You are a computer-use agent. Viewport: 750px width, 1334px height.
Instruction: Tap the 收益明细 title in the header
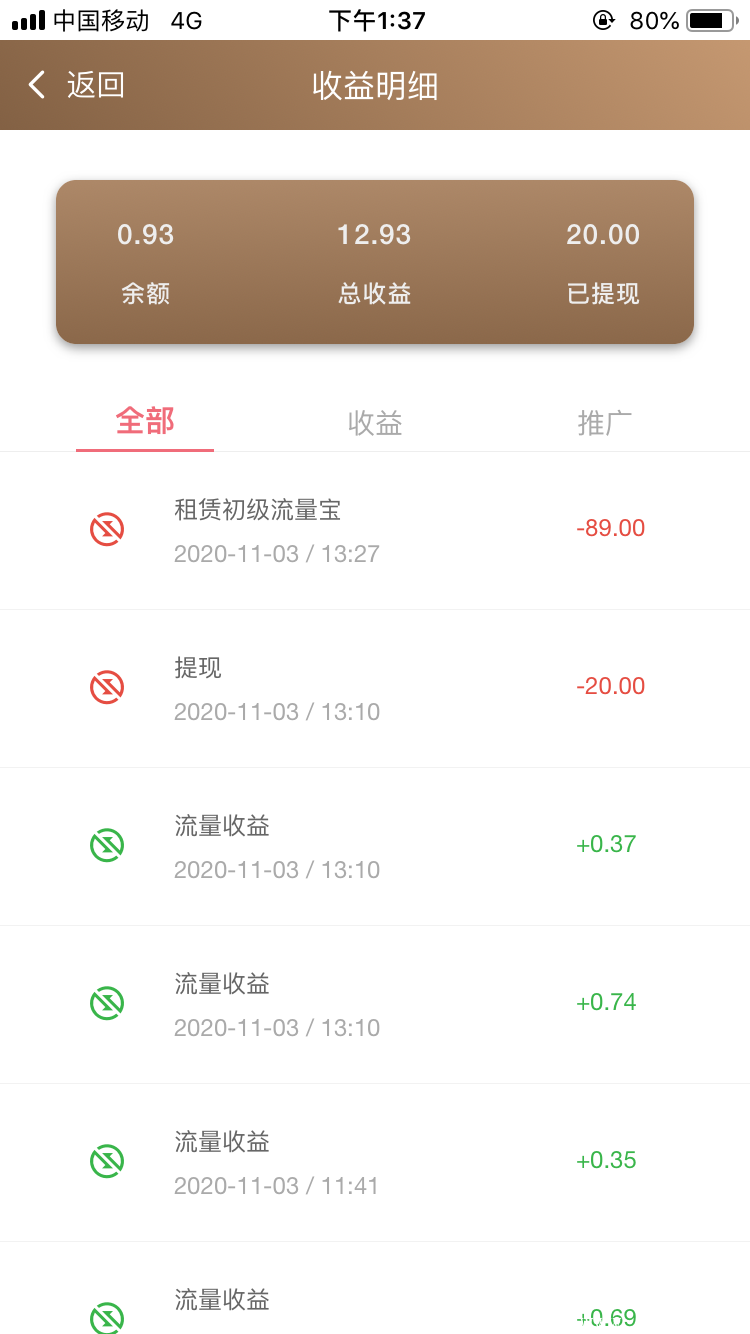tap(374, 85)
